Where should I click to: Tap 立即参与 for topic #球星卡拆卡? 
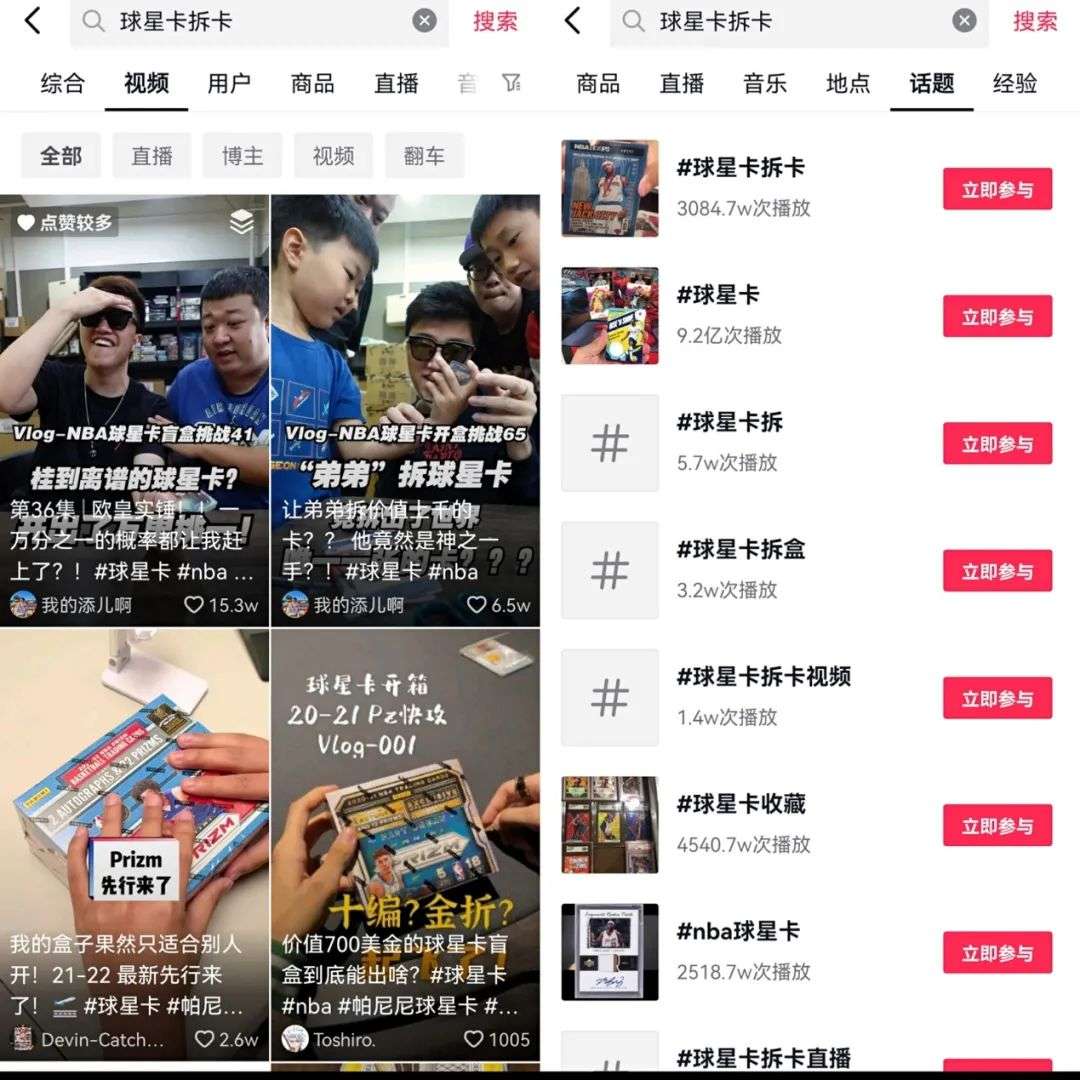pos(997,189)
